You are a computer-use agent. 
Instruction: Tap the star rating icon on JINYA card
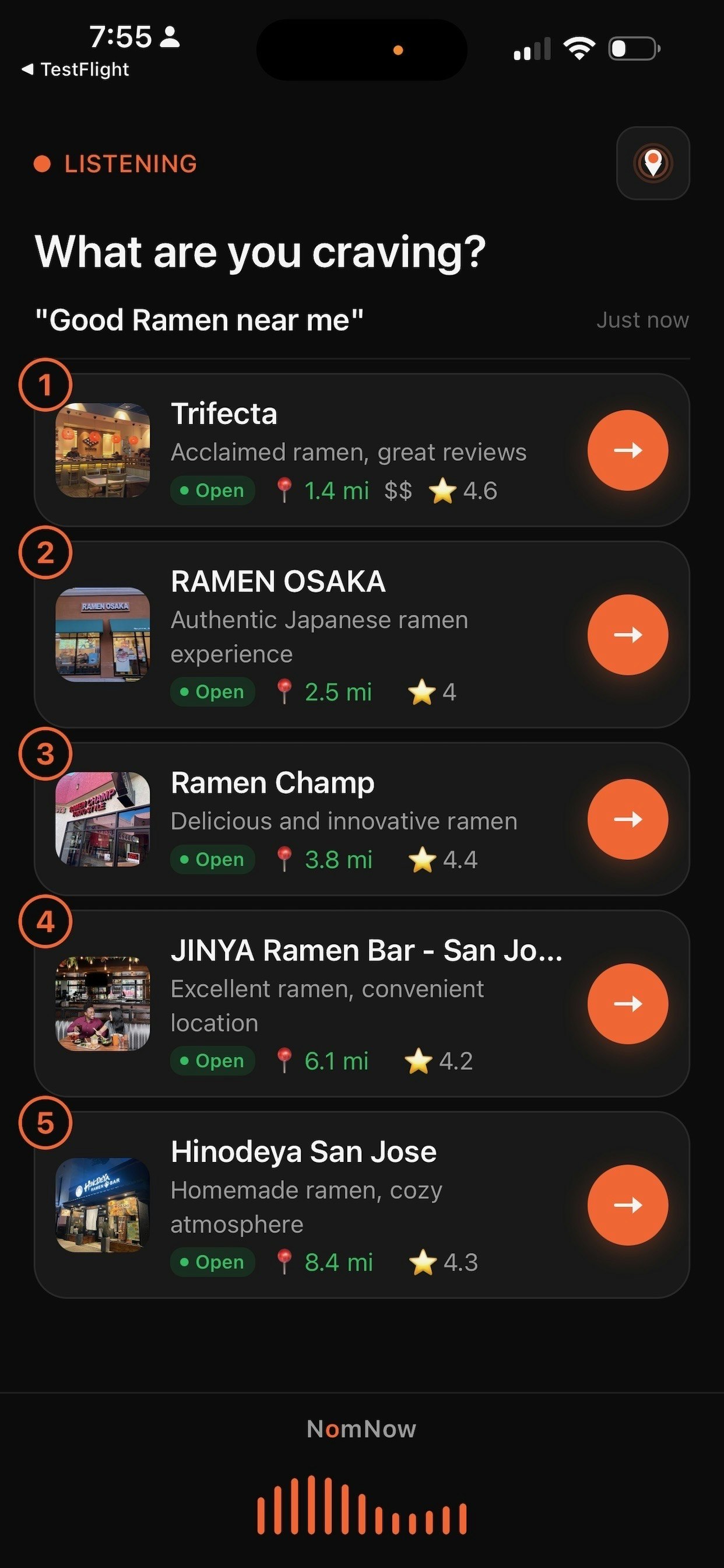(420, 1060)
